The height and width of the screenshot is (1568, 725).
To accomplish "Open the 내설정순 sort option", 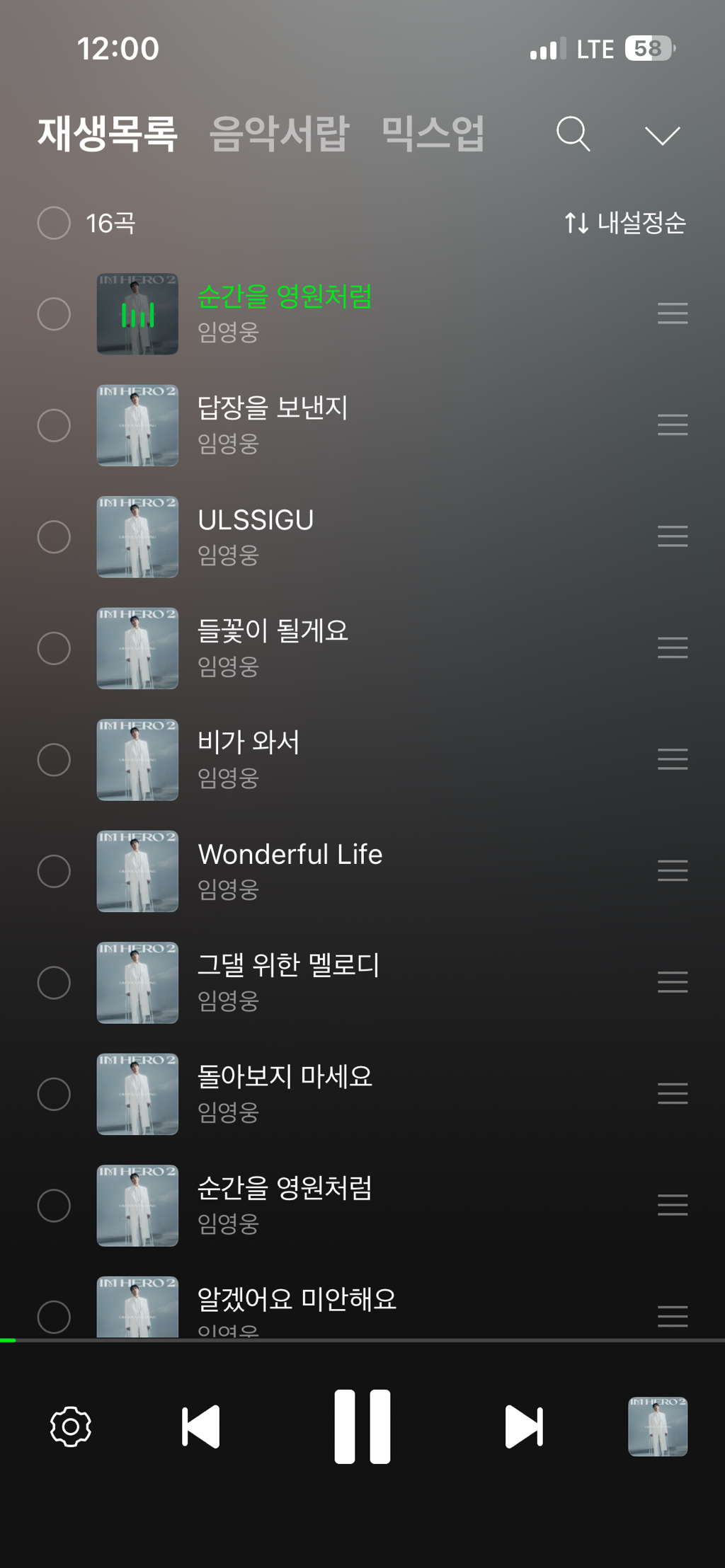I will coord(625,223).
